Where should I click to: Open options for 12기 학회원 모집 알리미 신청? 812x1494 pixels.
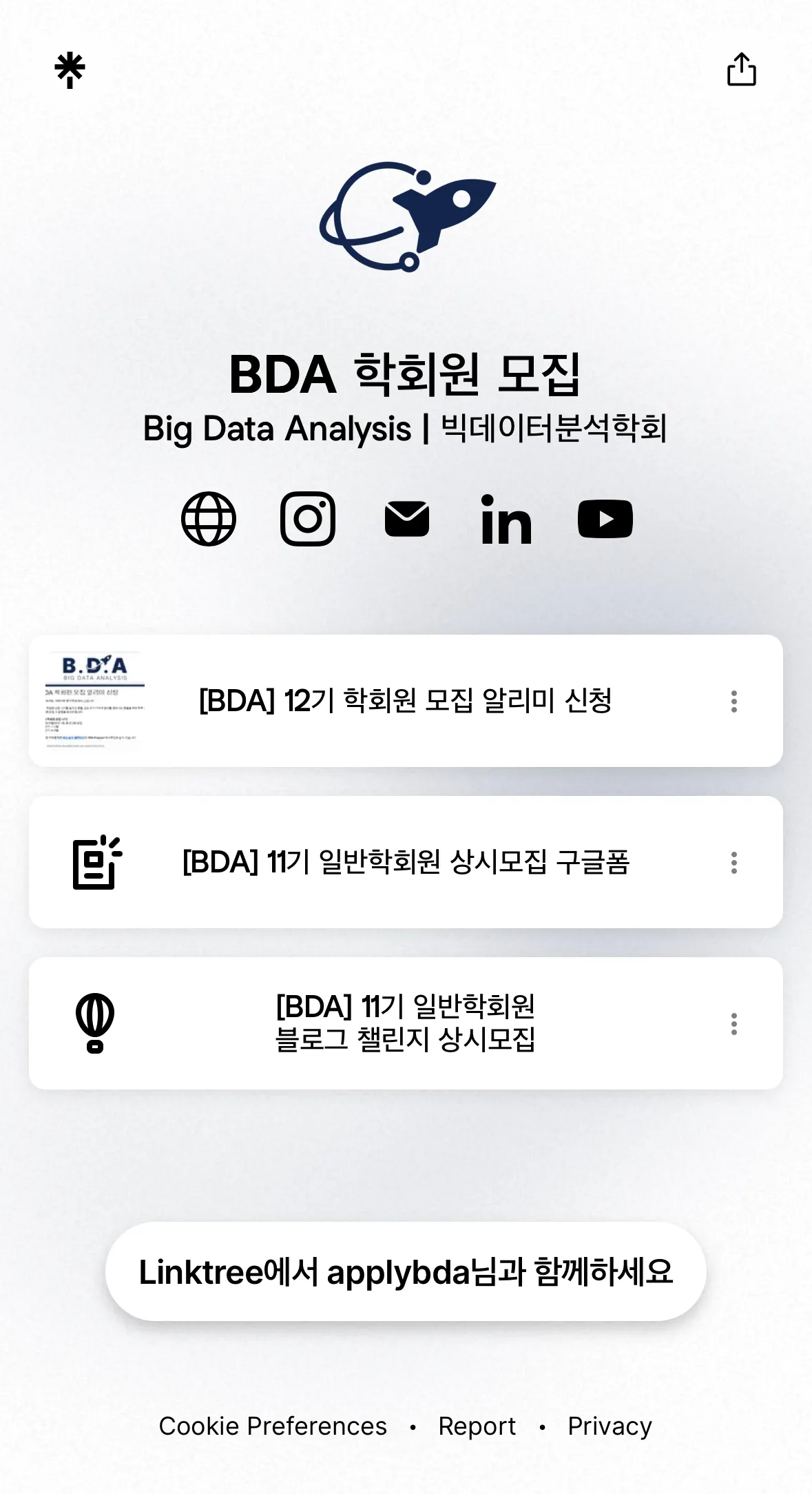coord(734,701)
